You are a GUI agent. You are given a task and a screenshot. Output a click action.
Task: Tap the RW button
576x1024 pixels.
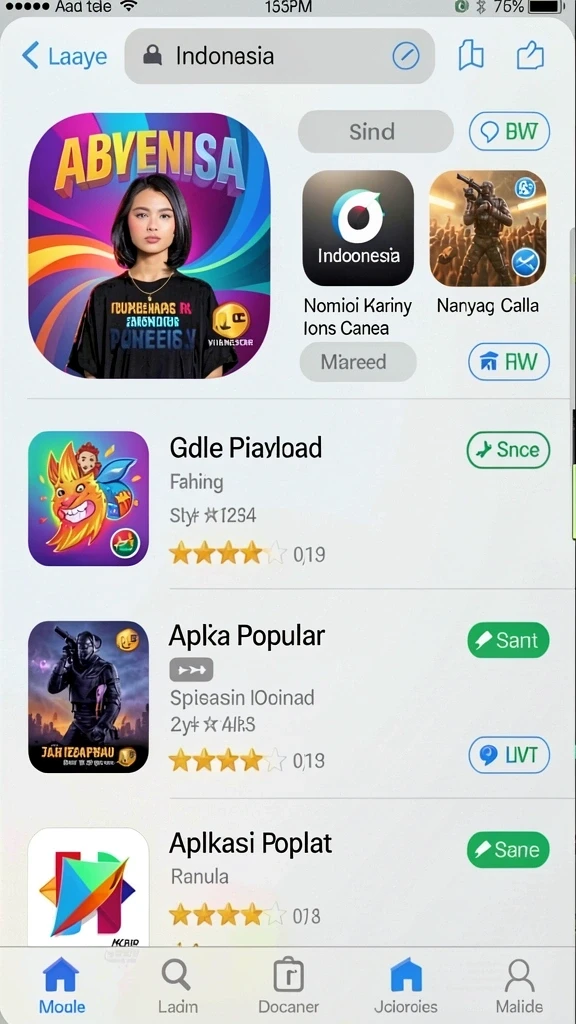tap(509, 362)
